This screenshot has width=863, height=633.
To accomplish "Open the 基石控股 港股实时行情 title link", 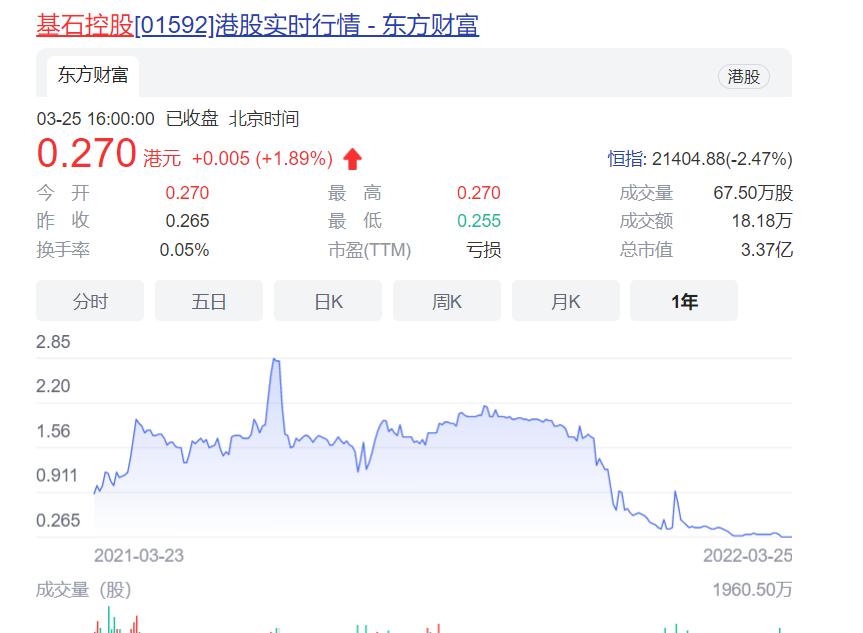I will (258, 25).
